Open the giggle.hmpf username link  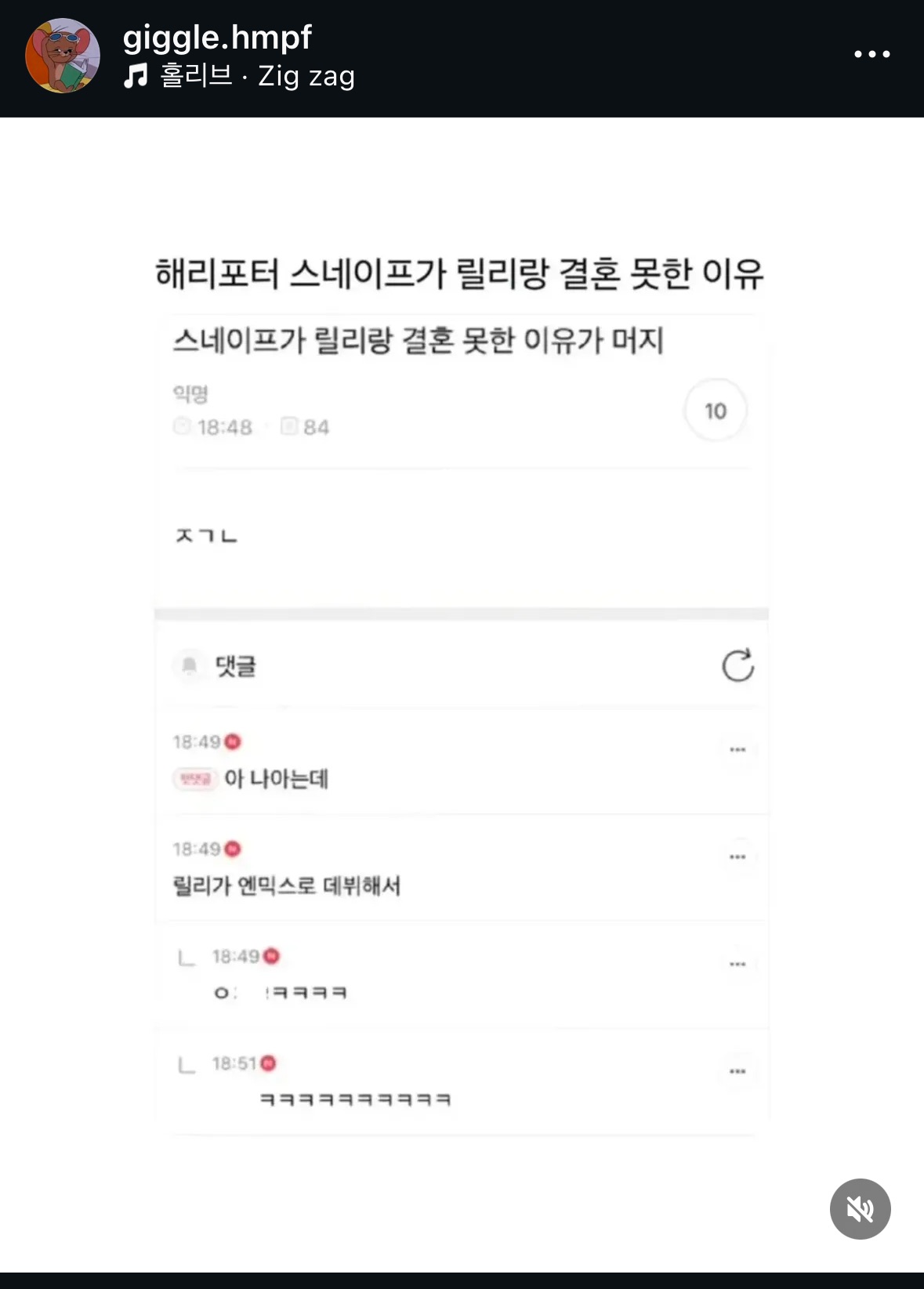[217, 37]
